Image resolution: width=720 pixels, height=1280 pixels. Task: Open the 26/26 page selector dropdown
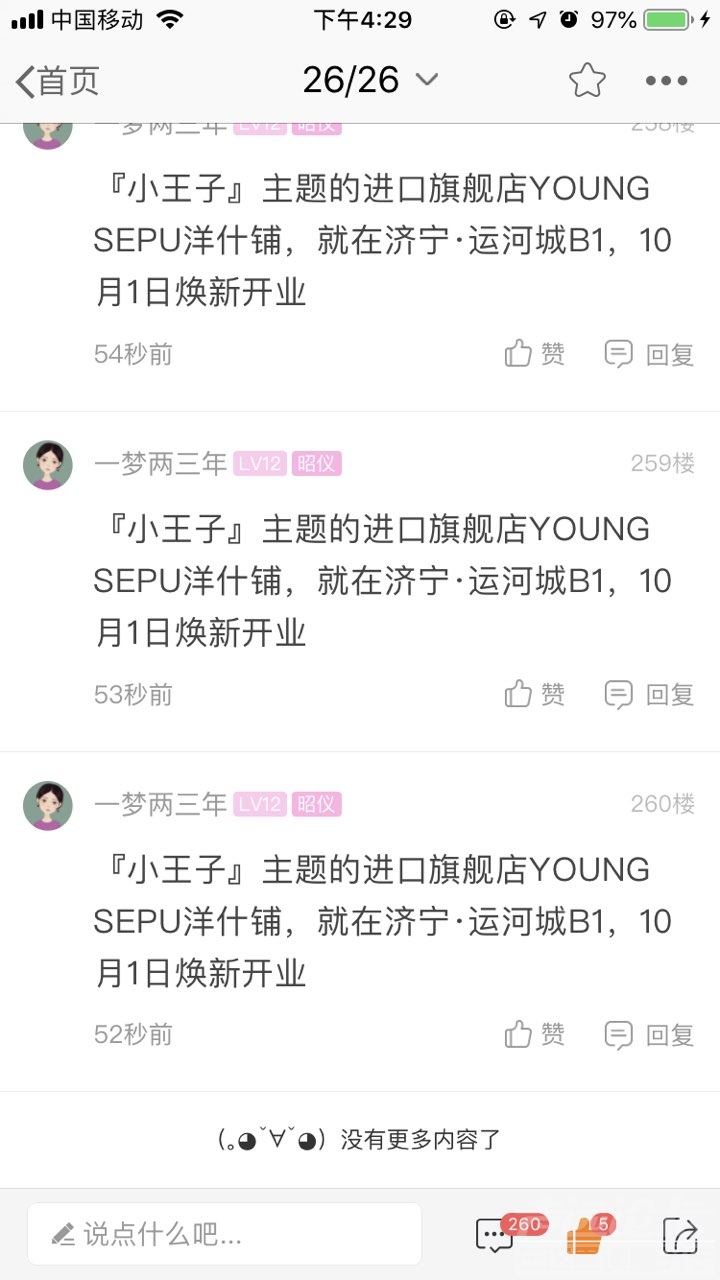[x=370, y=80]
